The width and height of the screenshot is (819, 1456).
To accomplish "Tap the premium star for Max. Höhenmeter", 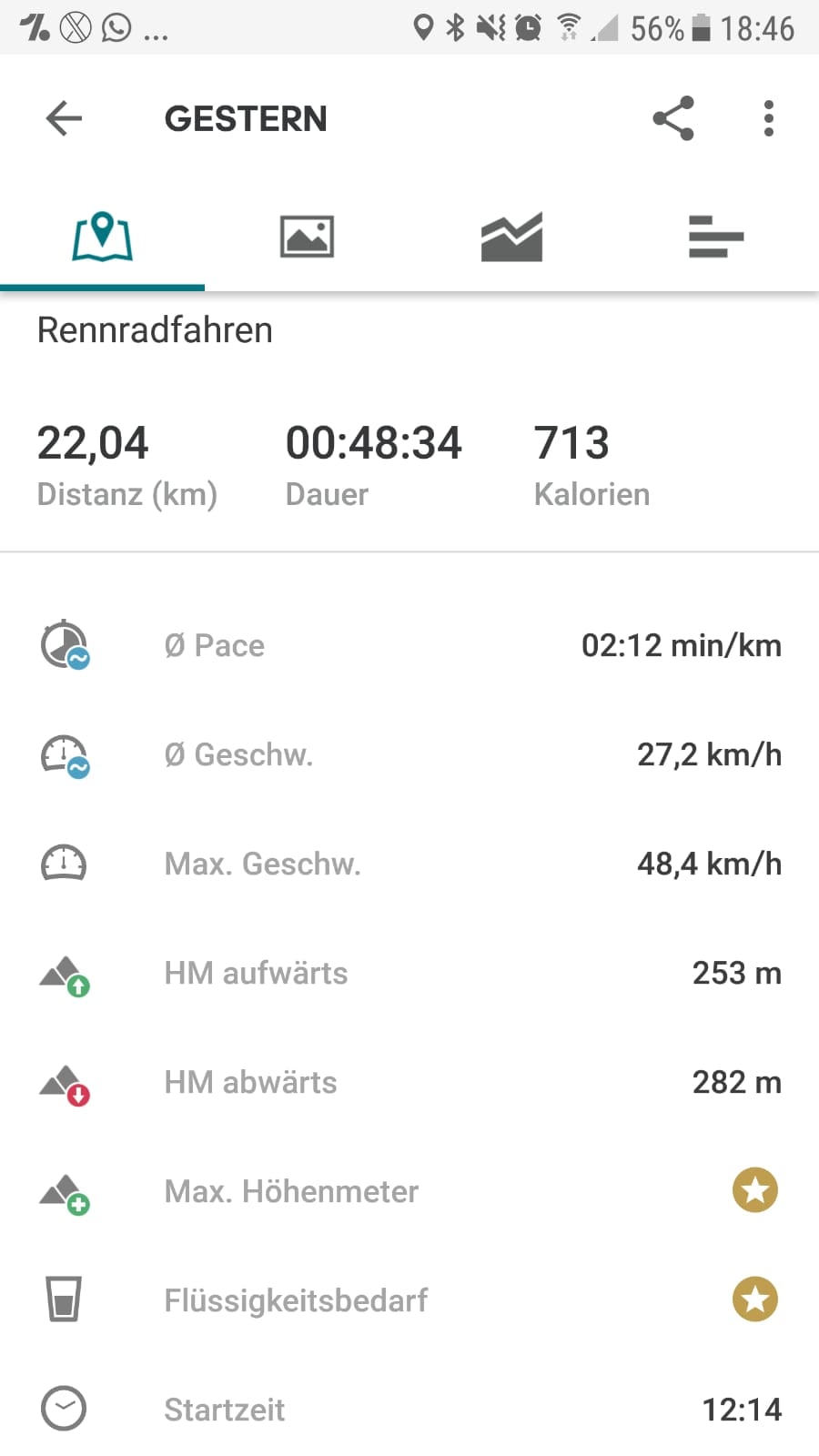I will coord(755,1190).
